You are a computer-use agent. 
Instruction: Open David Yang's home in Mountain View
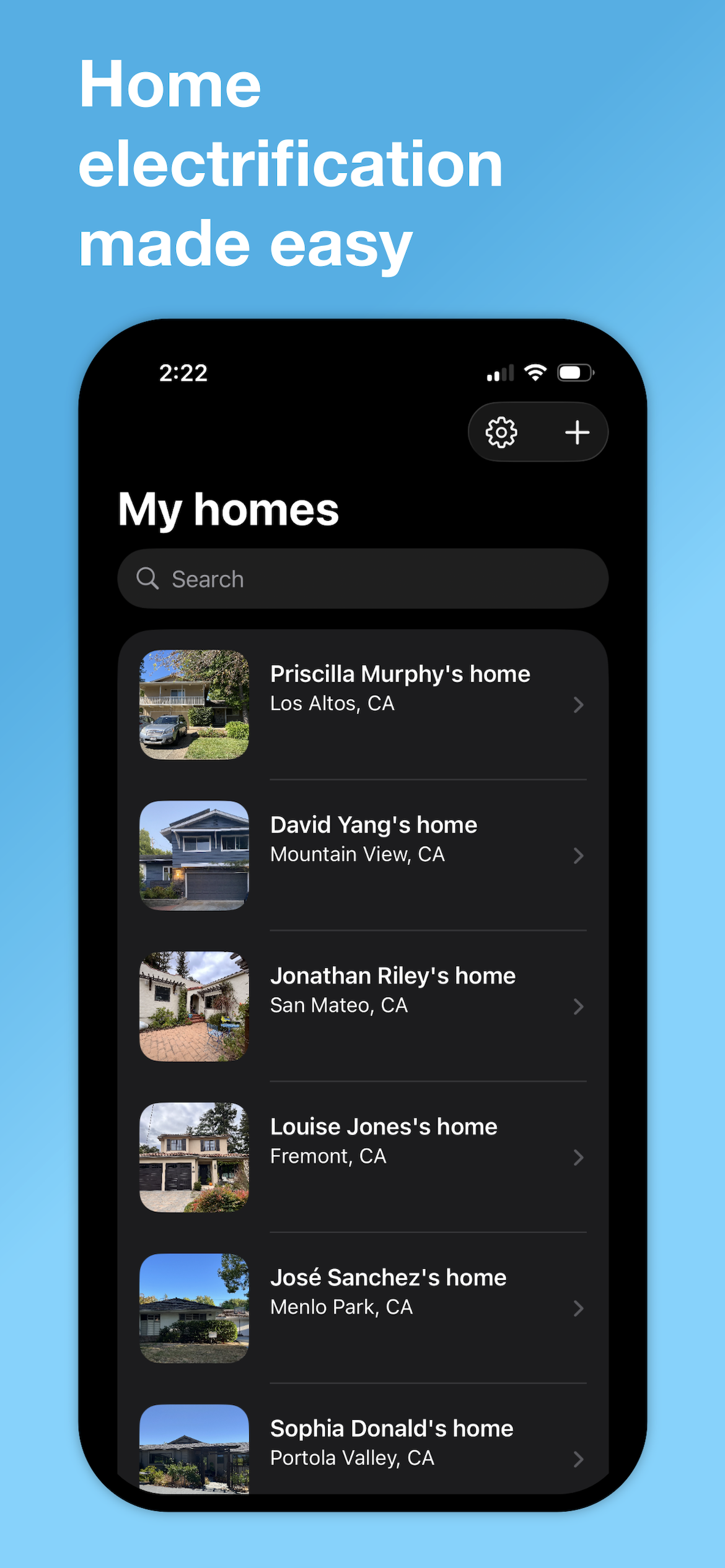click(372, 839)
